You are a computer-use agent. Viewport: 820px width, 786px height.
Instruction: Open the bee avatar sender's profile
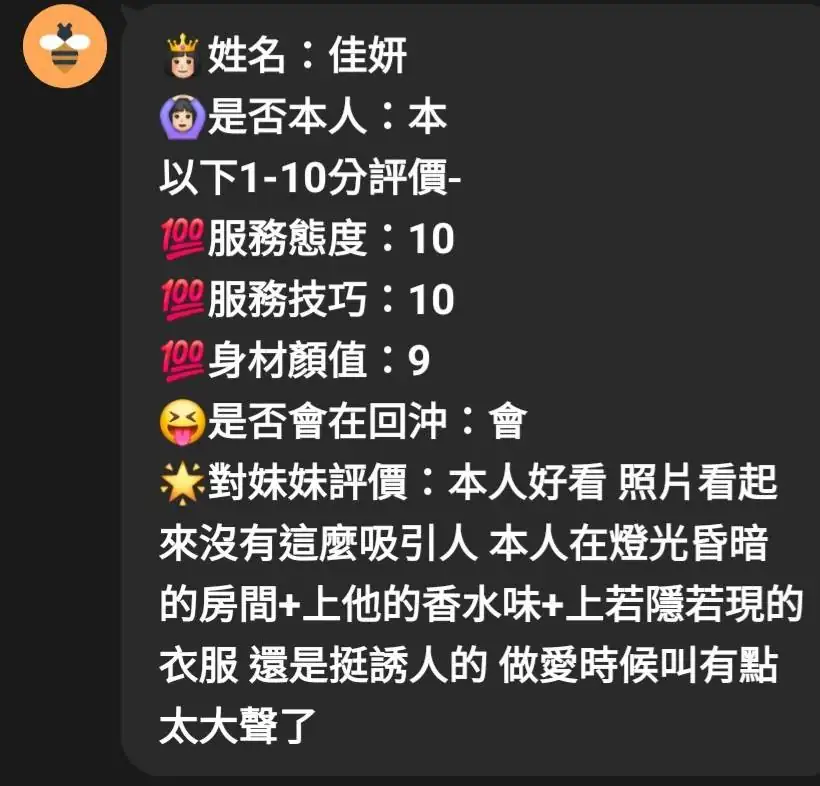(x=65, y=46)
